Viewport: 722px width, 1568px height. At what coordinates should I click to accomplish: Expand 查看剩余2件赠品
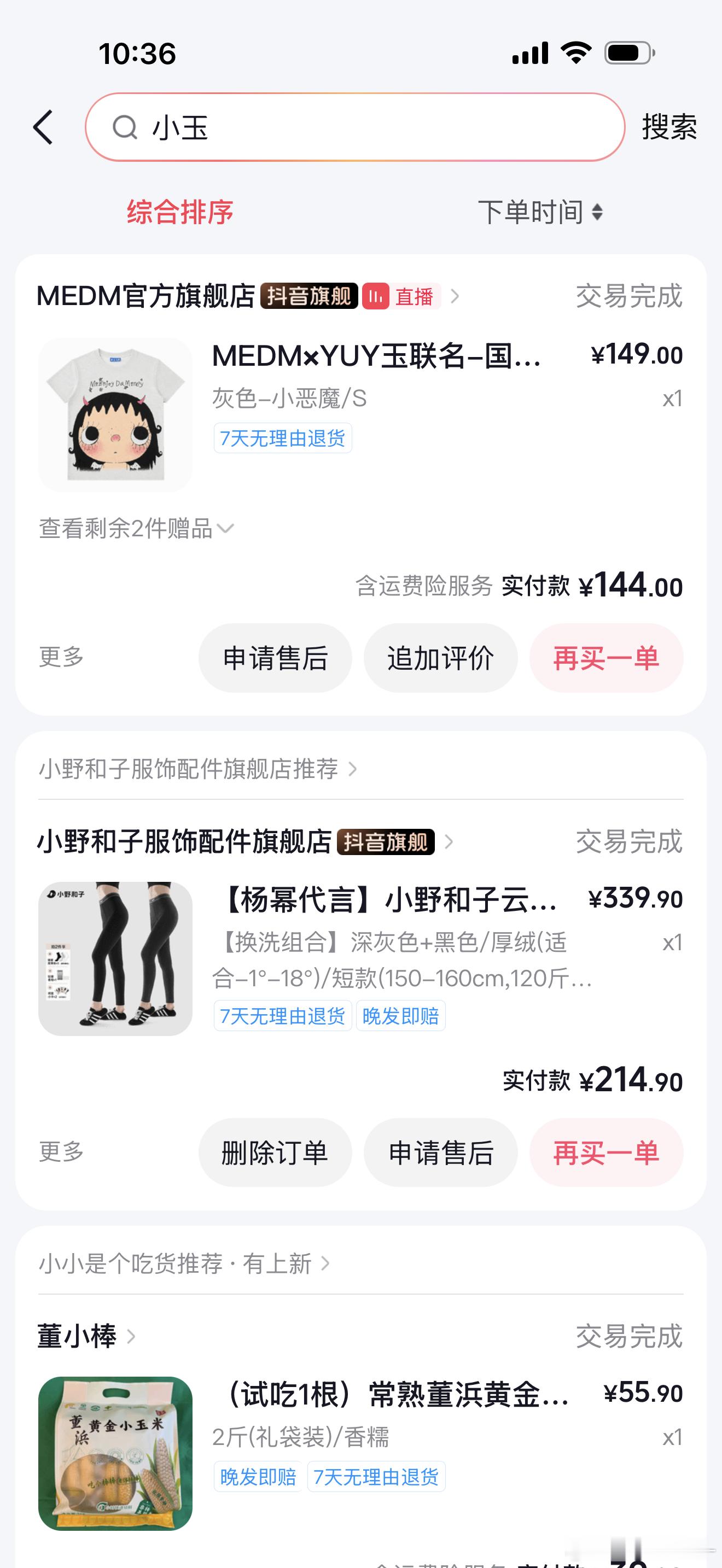pos(136,528)
